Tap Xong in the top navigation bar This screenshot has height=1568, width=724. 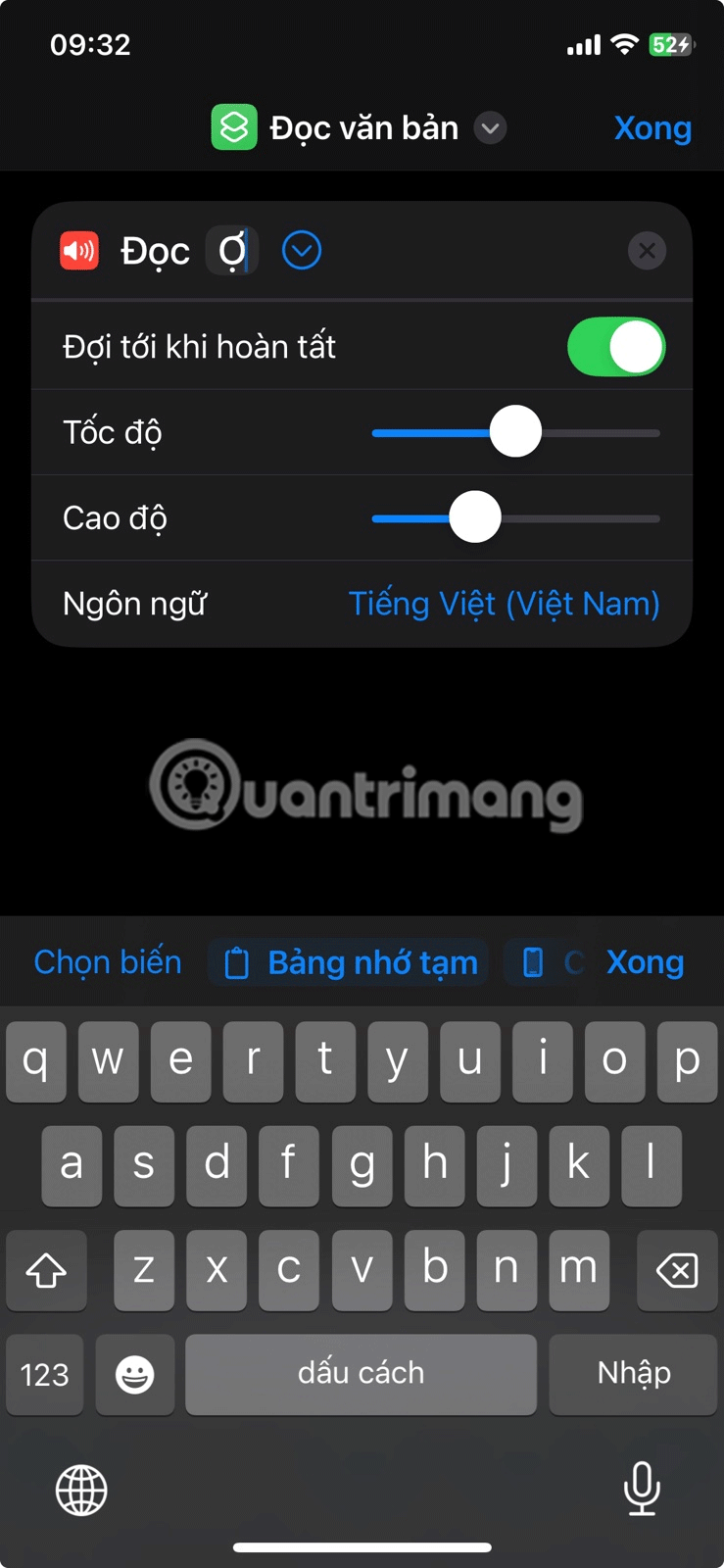coord(652,128)
